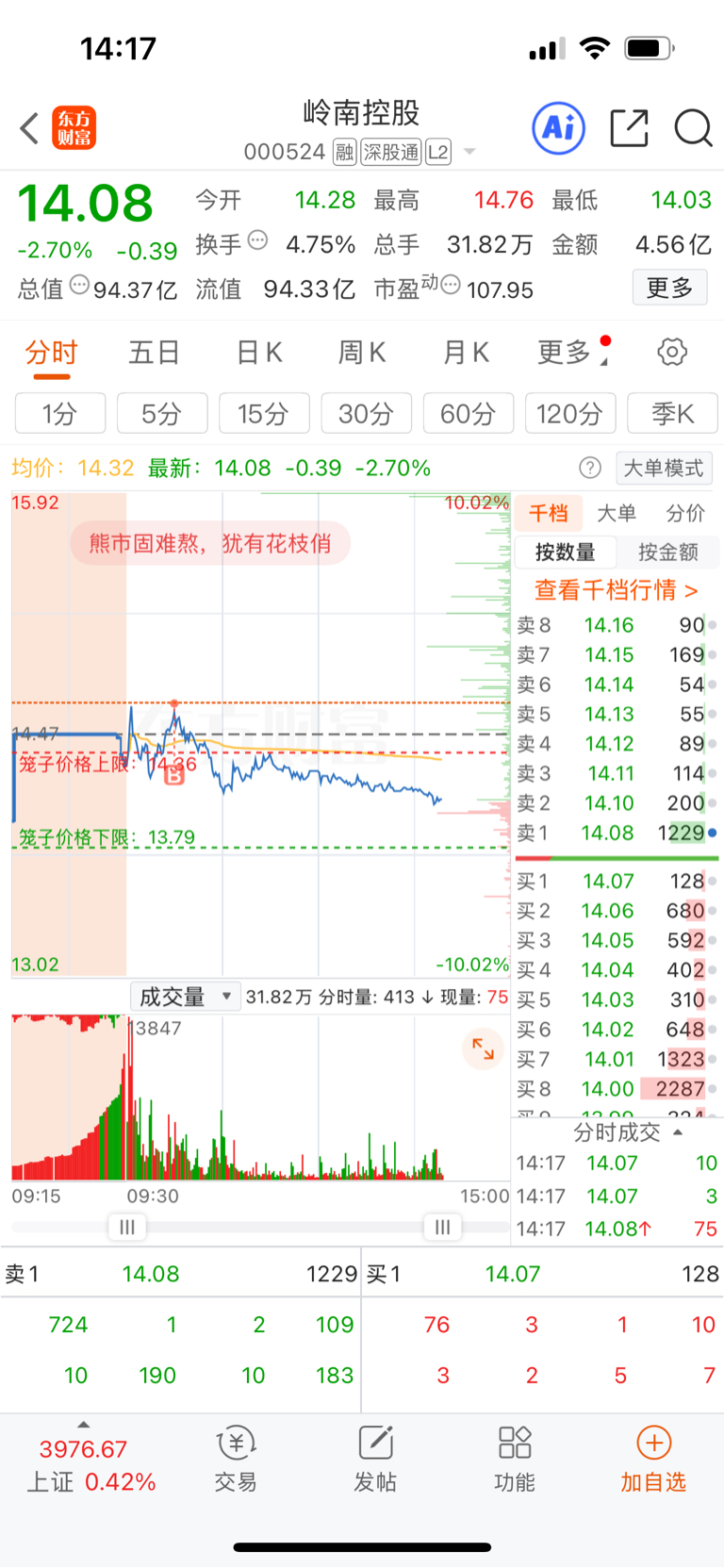Open 查看千档行情 link
Viewport: 724px width, 1568px height.
click(x=617, y=590)
